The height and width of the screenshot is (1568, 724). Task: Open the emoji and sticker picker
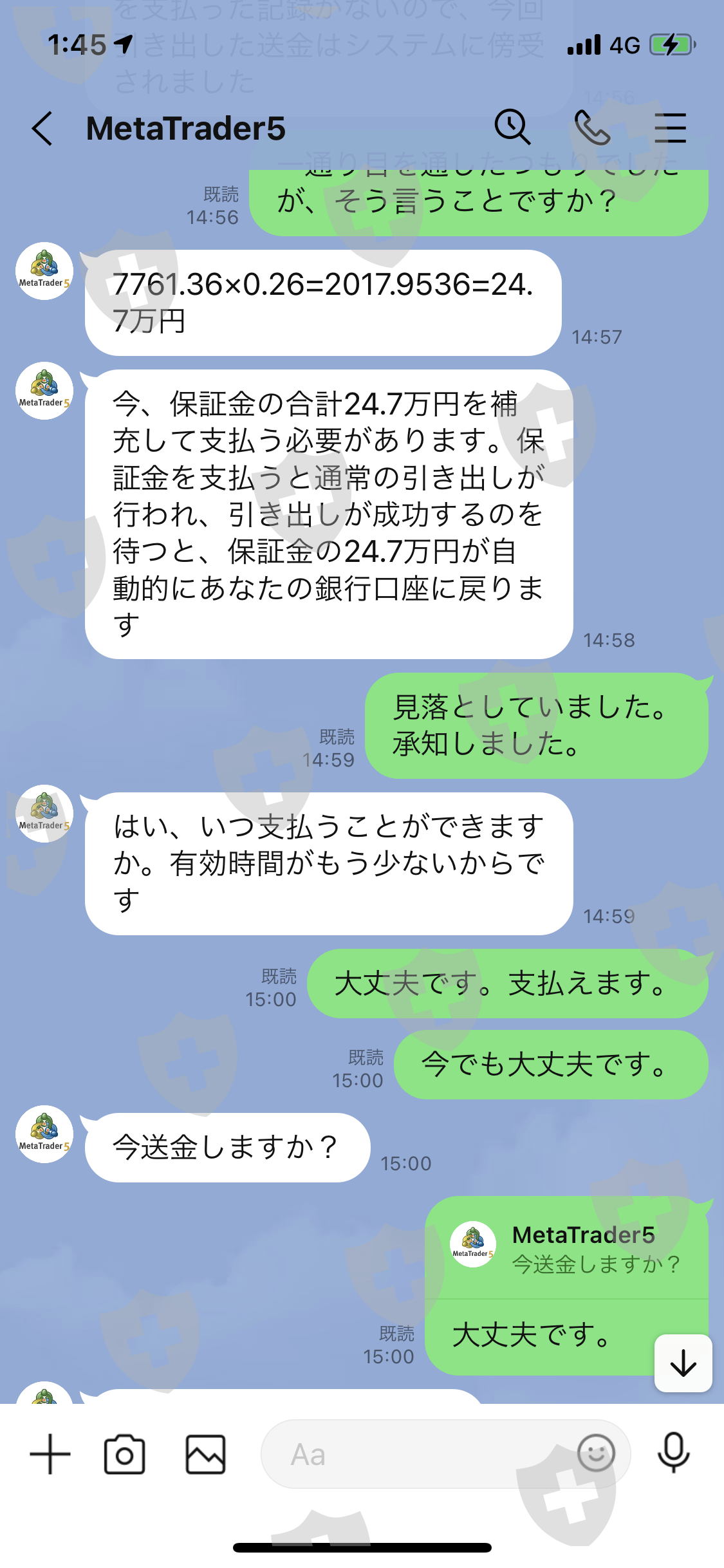pos(596,1453)
